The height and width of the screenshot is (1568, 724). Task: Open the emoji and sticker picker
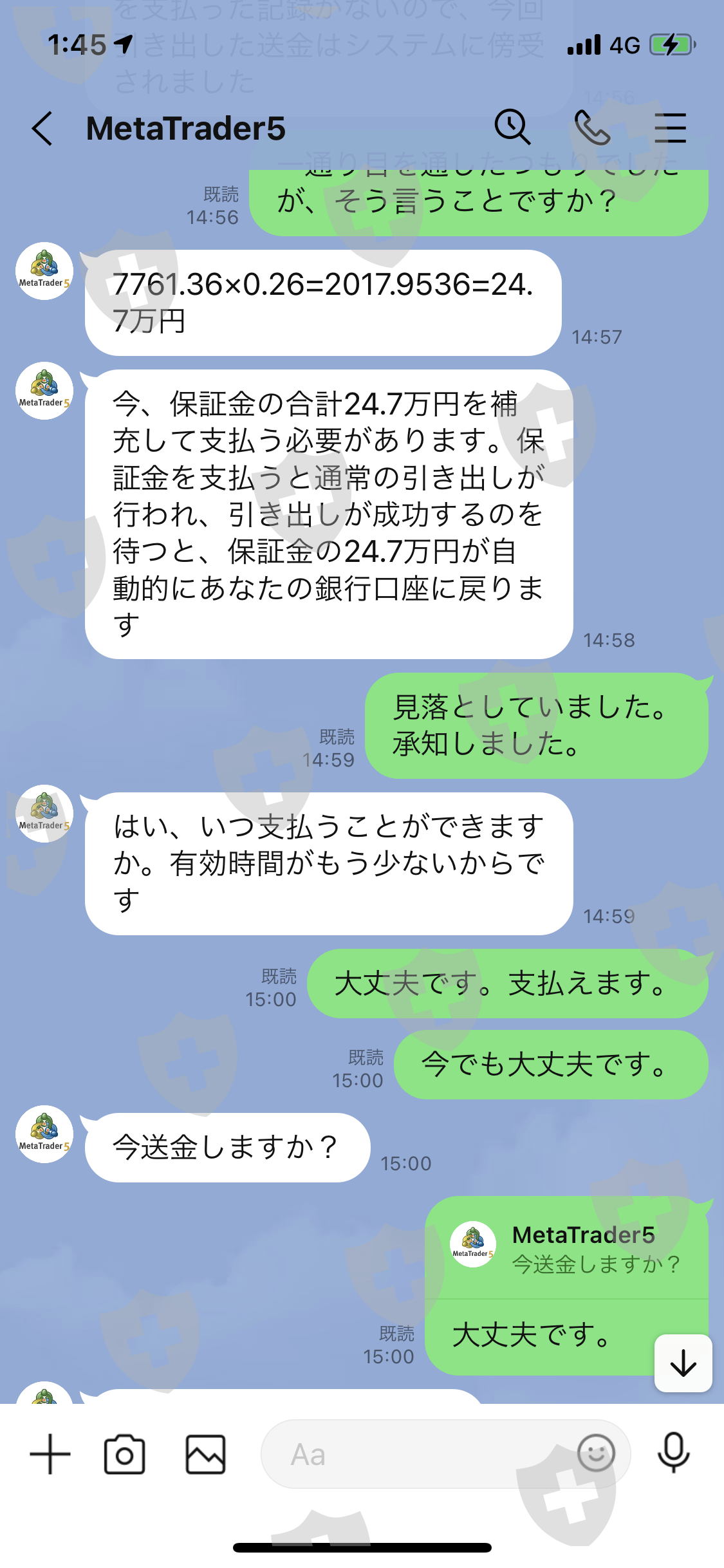pos(596,1453)
